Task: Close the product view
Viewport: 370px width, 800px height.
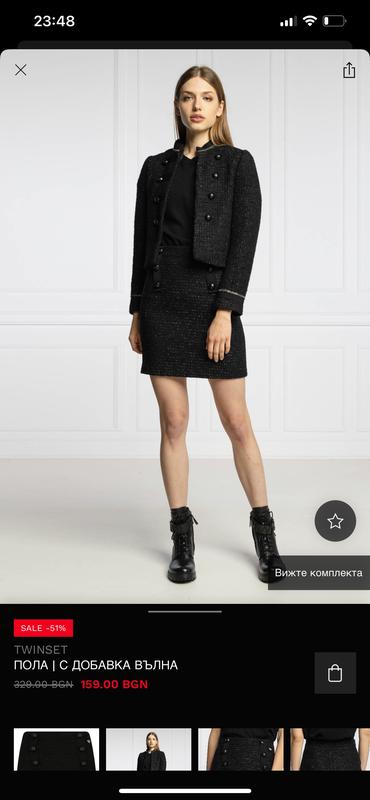Action: [20, 70]
